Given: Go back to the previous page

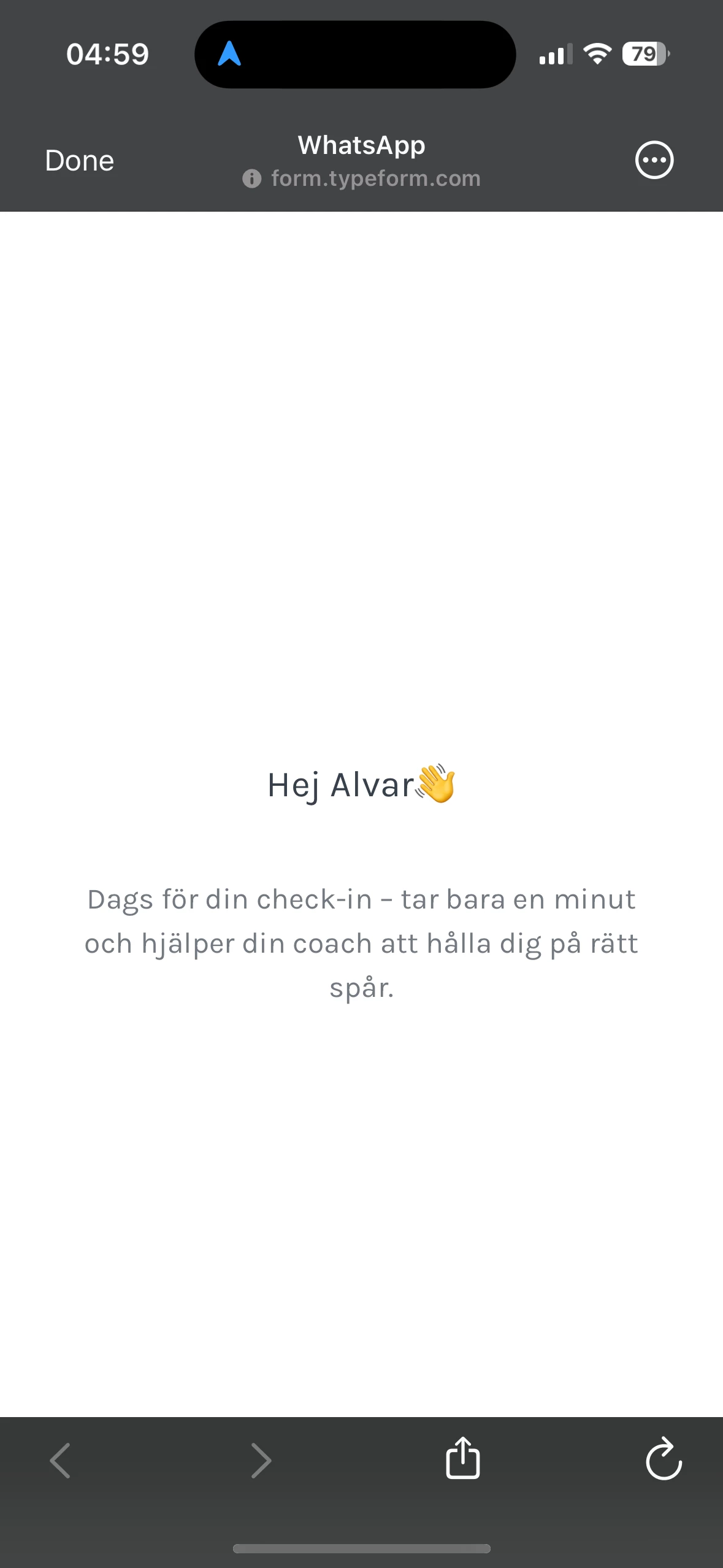Looking at the screenshot, I should (60, 1460).
